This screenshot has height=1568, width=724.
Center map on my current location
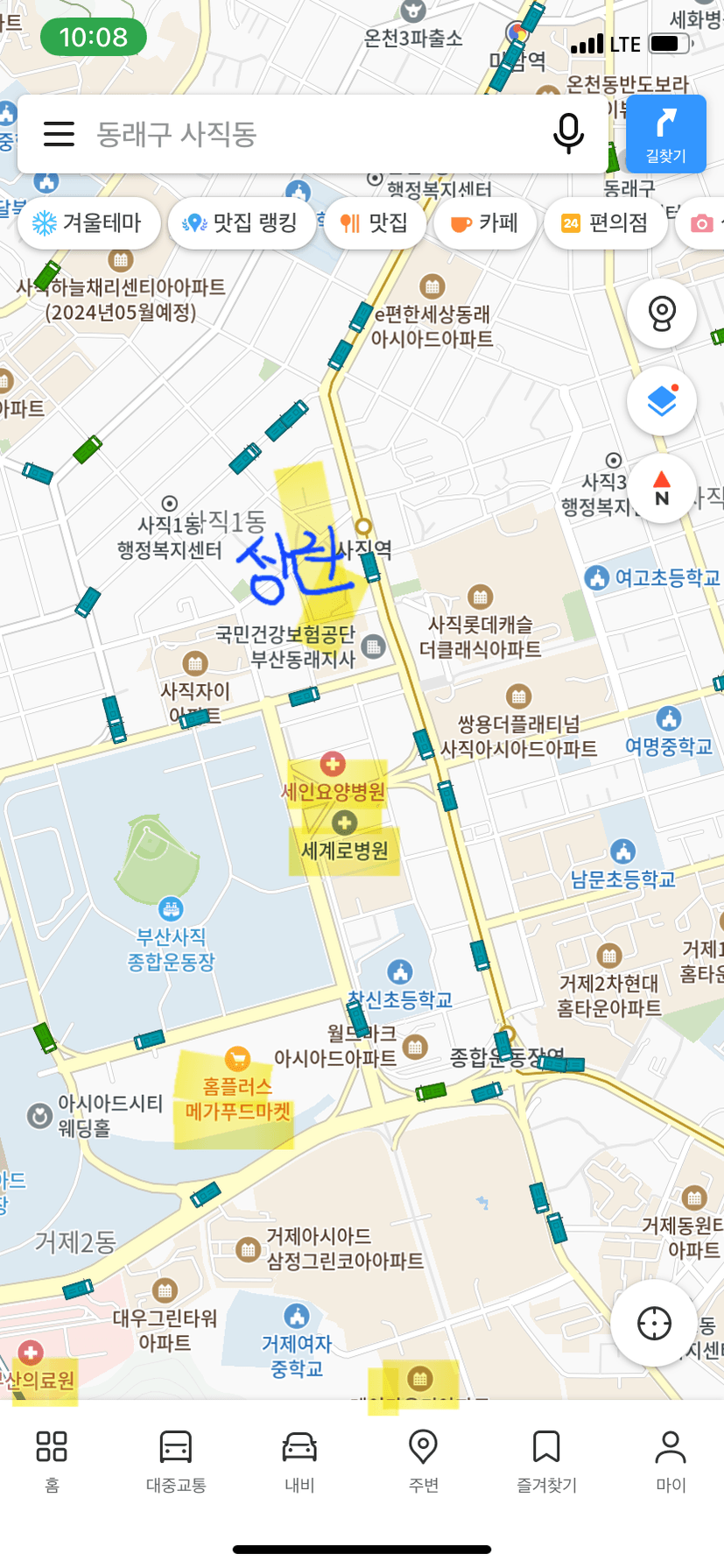pos(654,1323)
